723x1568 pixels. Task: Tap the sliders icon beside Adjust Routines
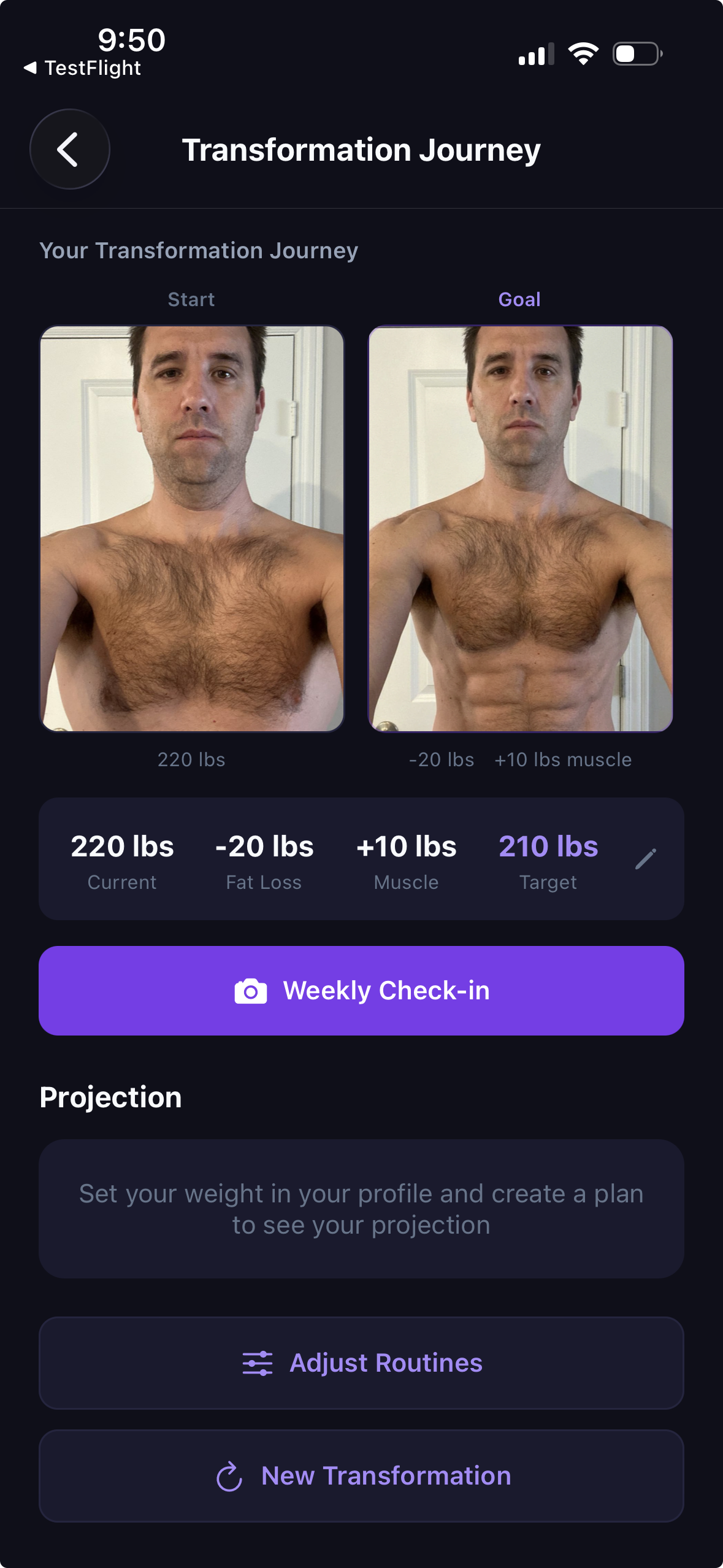pos(257,1363)
